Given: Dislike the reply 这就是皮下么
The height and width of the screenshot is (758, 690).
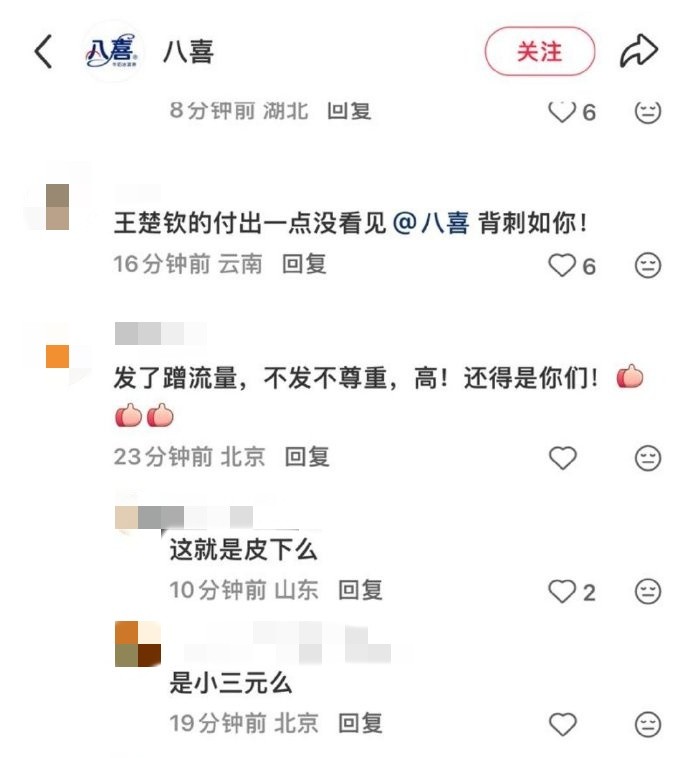Looking at the screenshot, I should click(x=648, y=592).
